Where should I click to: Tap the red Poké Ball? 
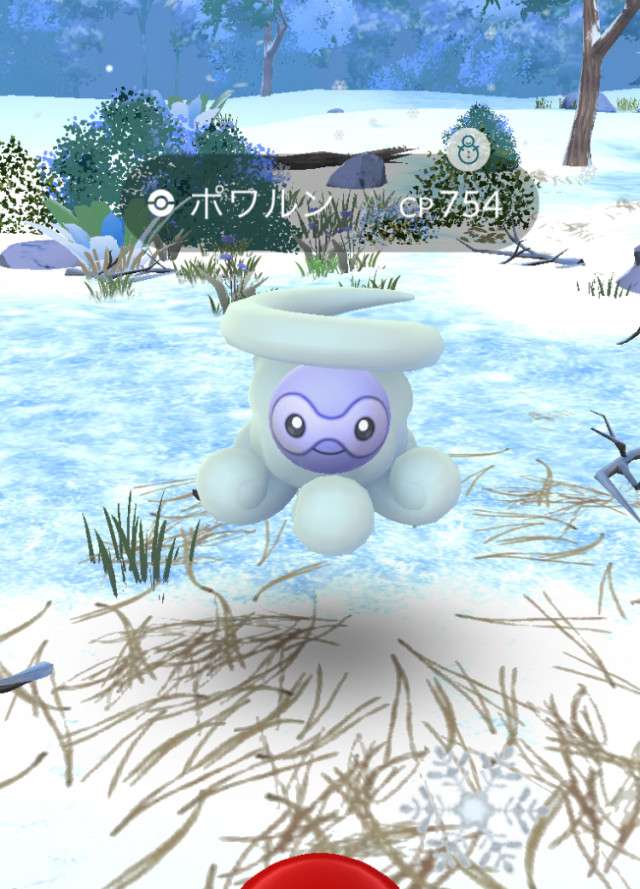318,876
